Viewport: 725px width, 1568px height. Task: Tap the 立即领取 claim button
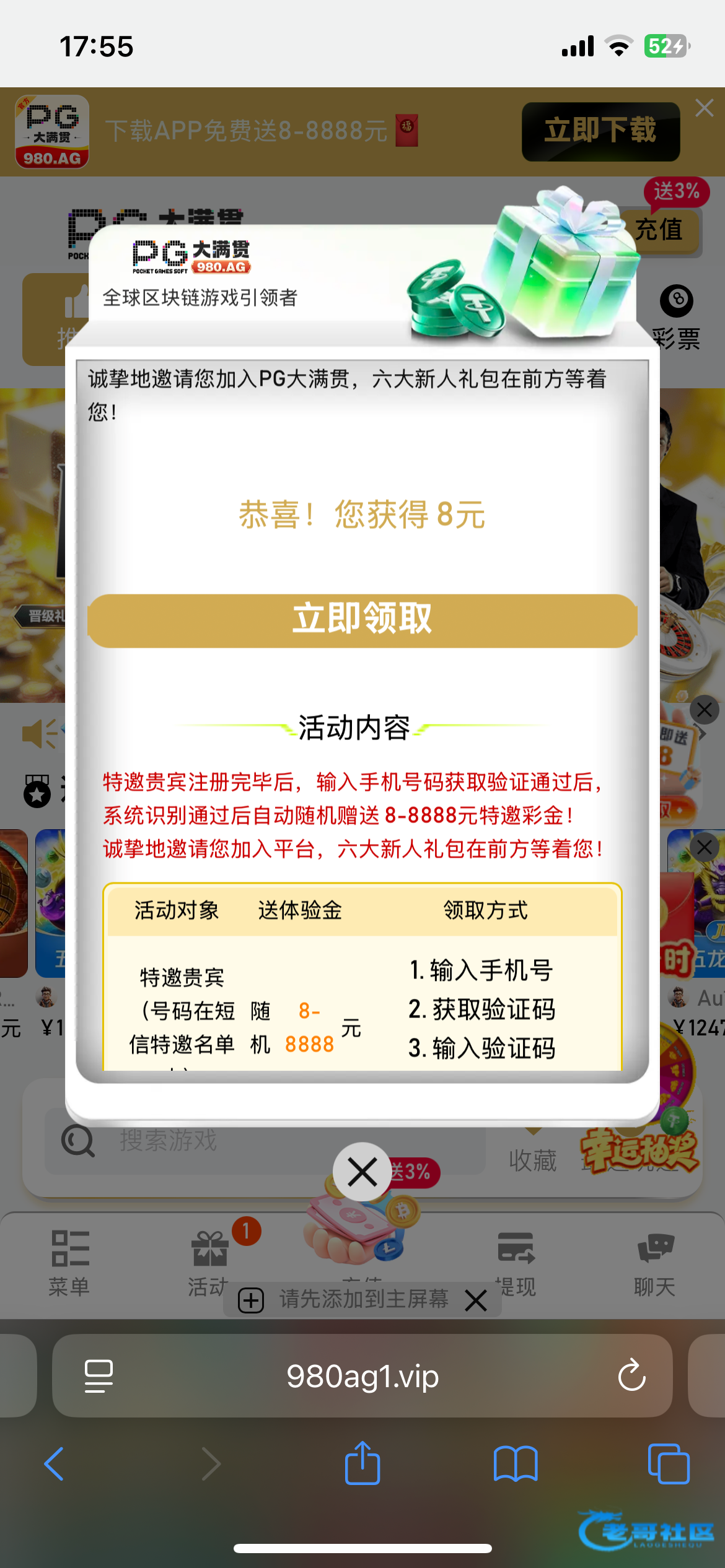coord(362,620)
